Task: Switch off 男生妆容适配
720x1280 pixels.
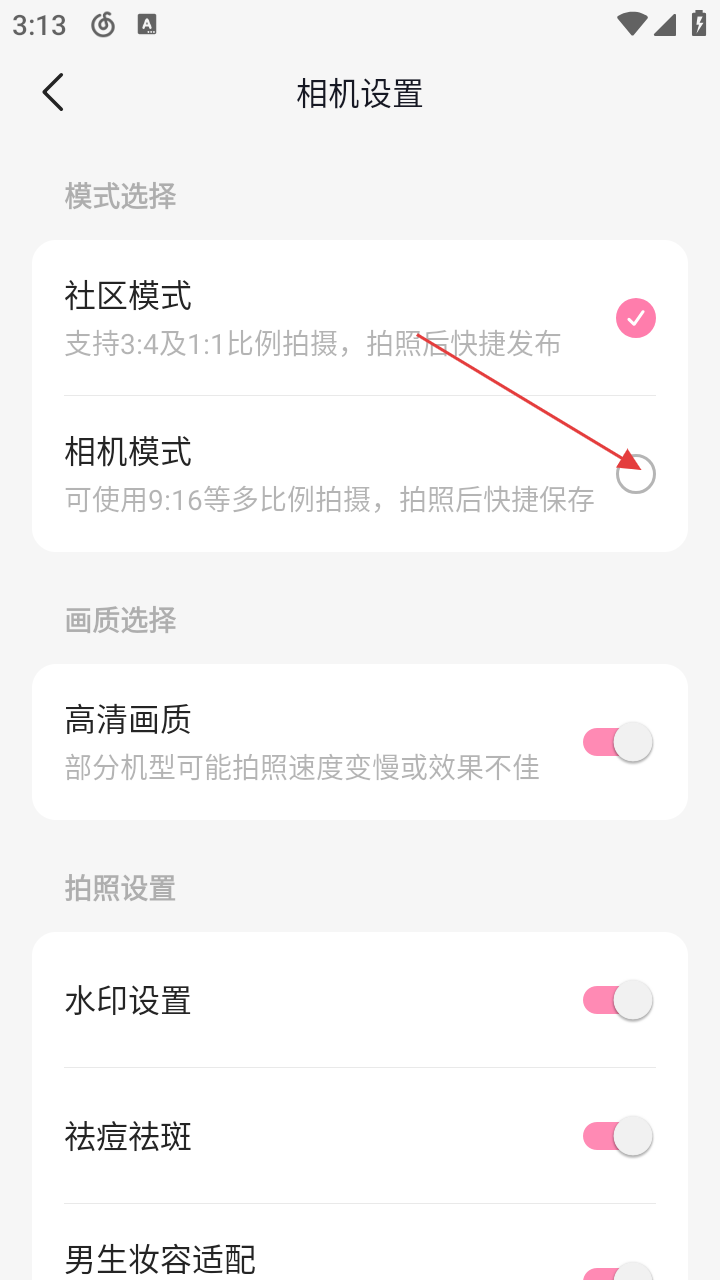Action: [618, 1272]
